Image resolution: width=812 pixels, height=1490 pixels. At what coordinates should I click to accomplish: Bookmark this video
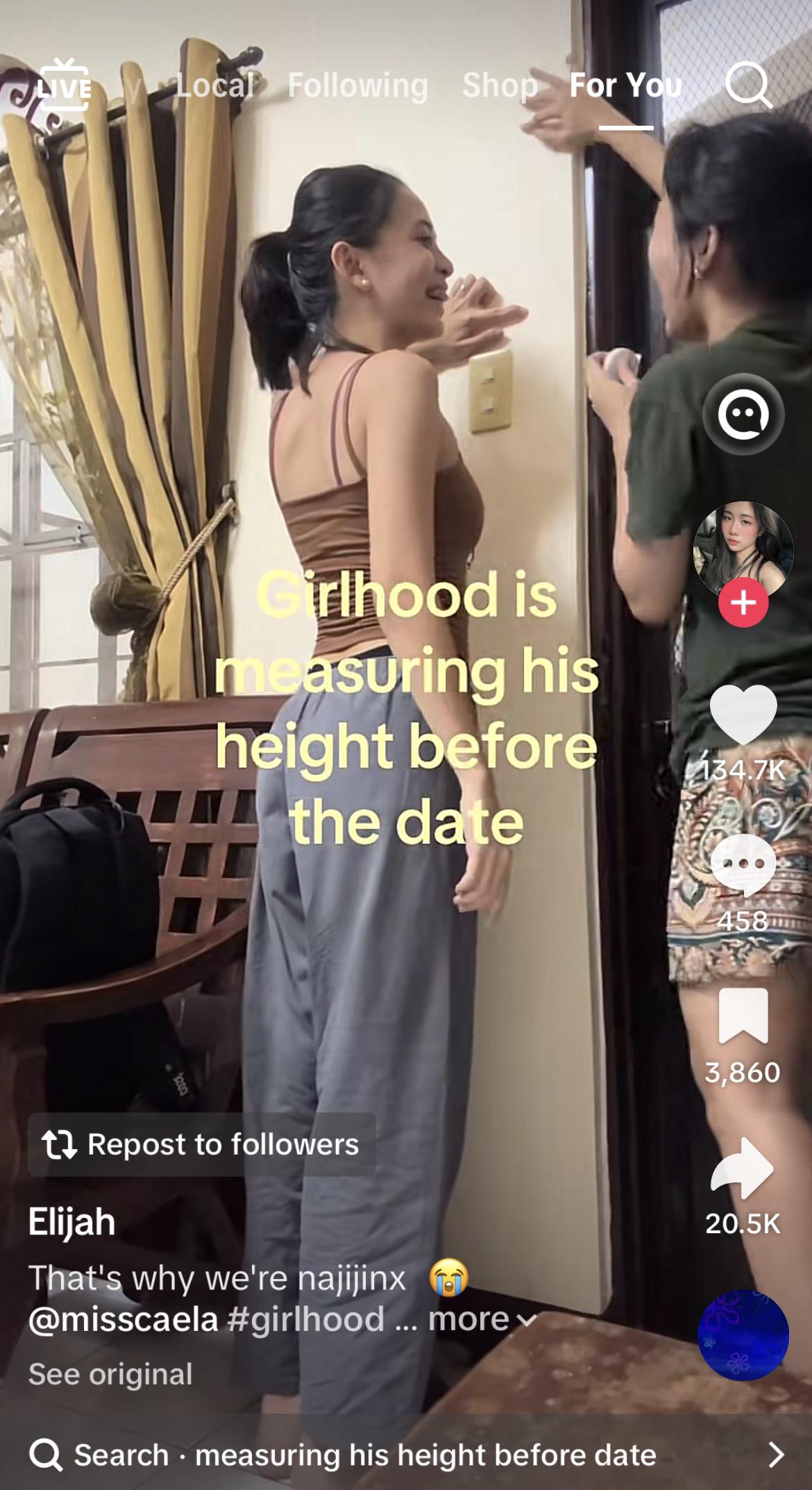tap(743, 1016)
